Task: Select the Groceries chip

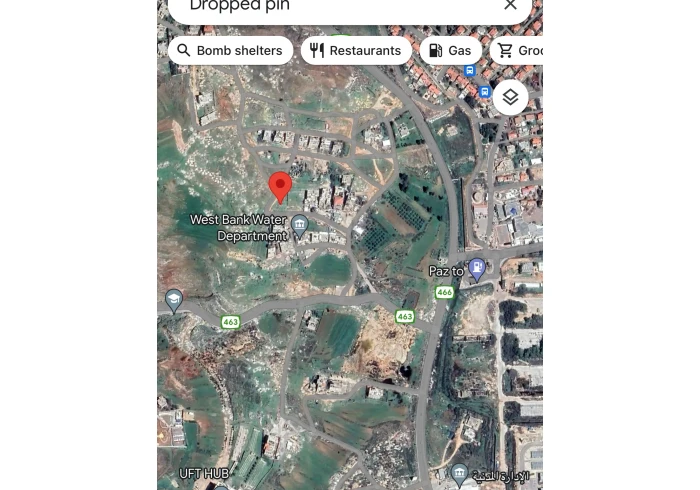Action: tap(520, 51)
